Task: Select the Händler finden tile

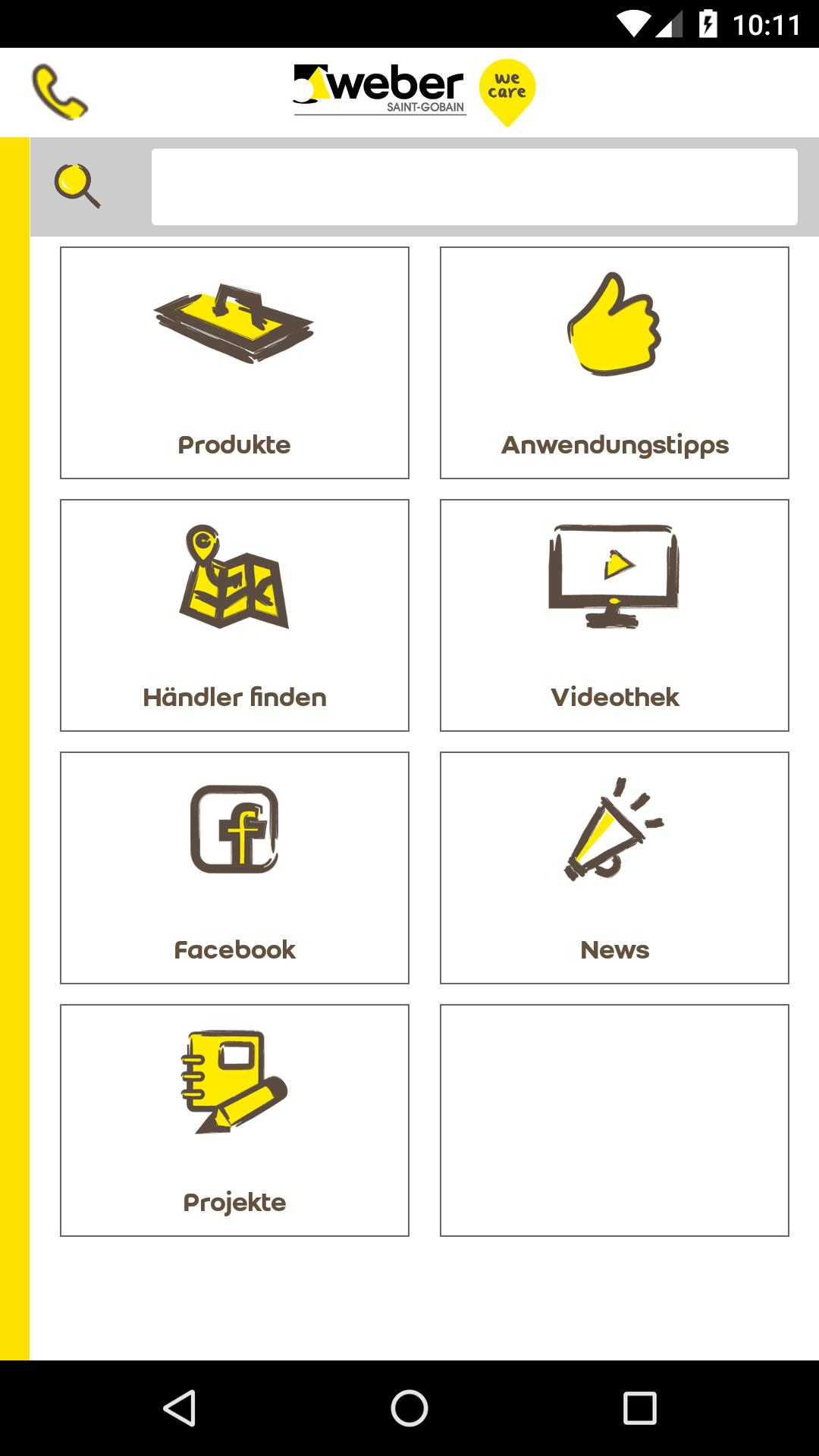Action: coord(234,615)
